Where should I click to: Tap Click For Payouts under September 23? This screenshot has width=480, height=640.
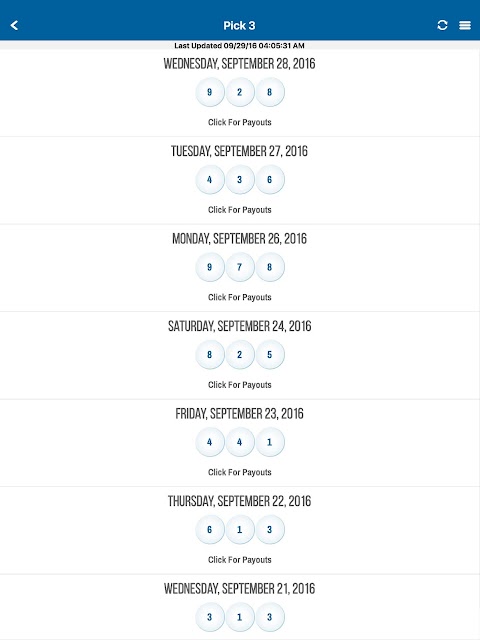(240, 472)
